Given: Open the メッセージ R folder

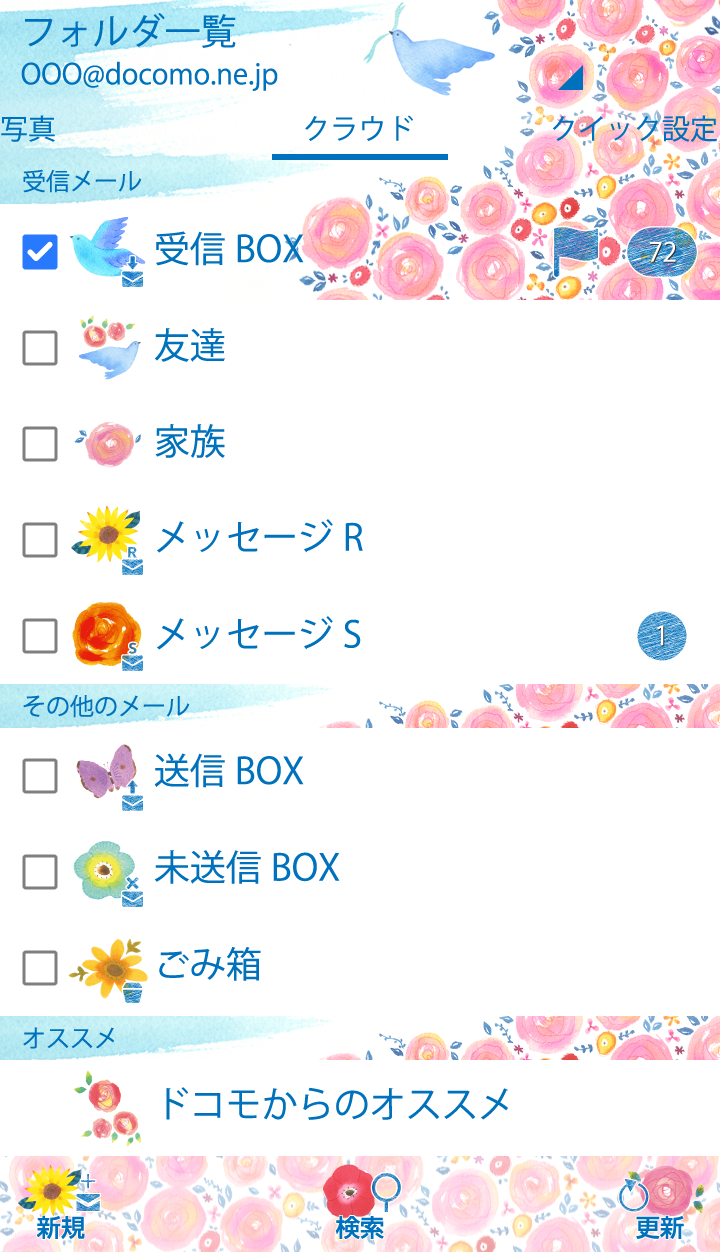Looking at the screenshot, I should pos(258,538).
